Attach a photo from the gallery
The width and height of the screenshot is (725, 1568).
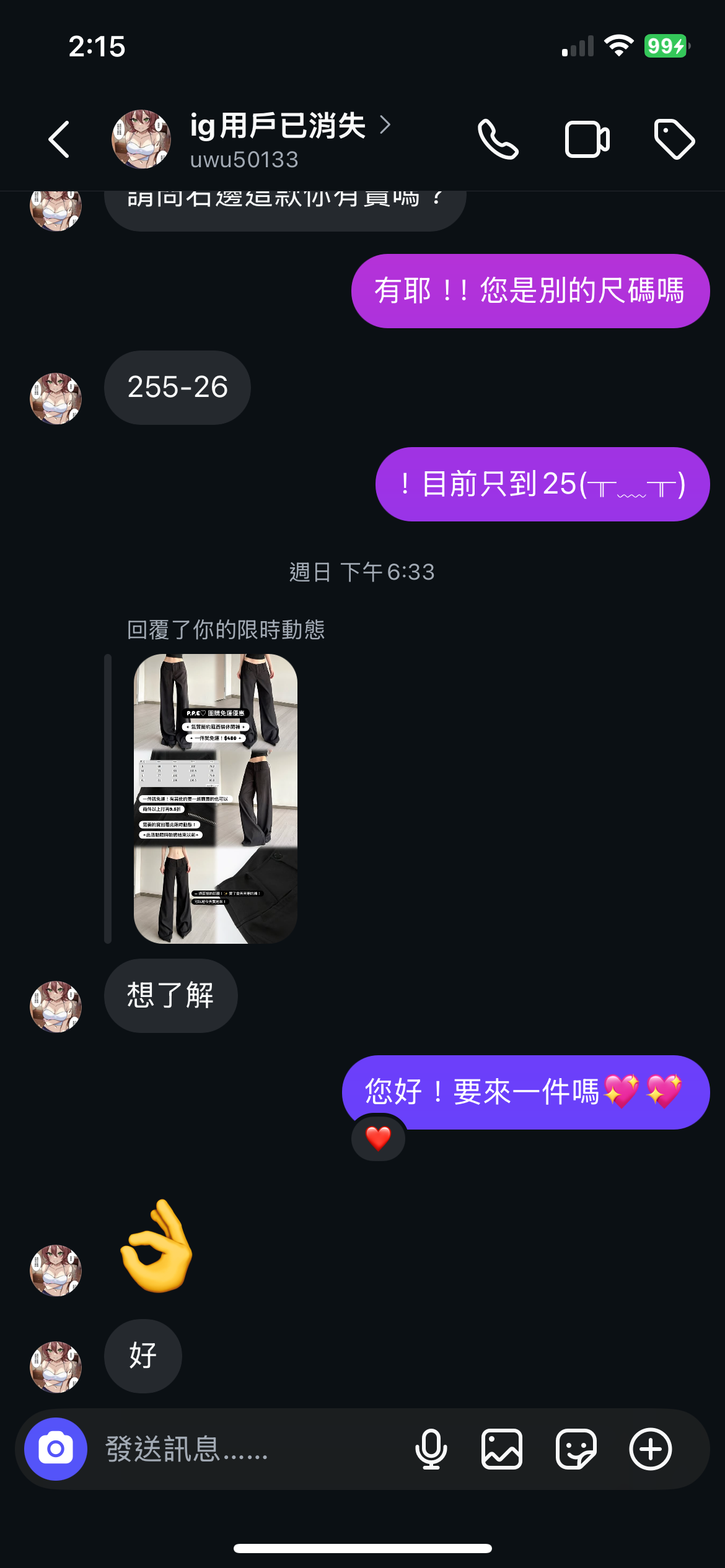click(x=502, y=1449)
